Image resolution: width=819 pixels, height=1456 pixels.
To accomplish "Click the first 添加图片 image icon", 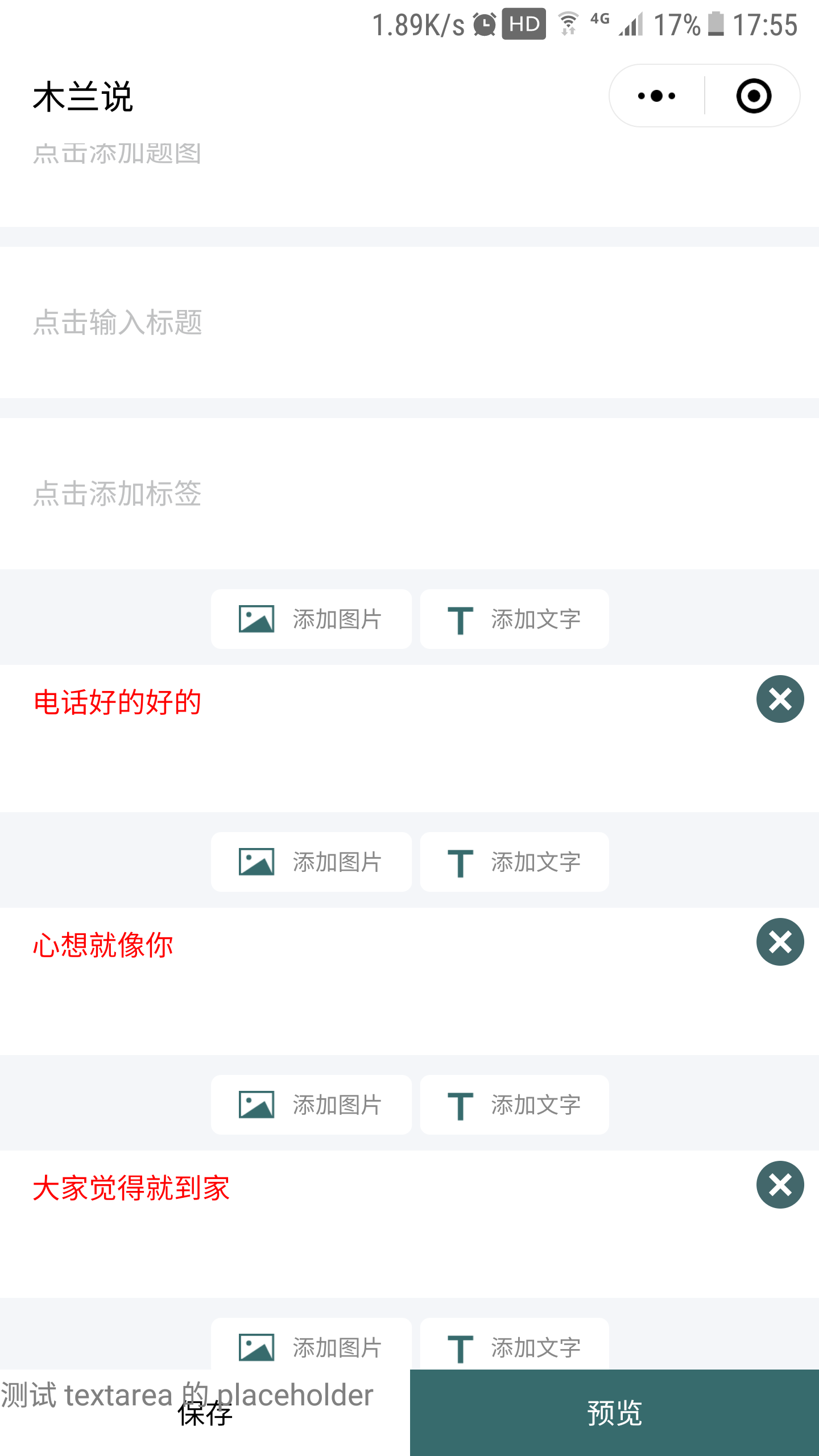I will point(256,619).
